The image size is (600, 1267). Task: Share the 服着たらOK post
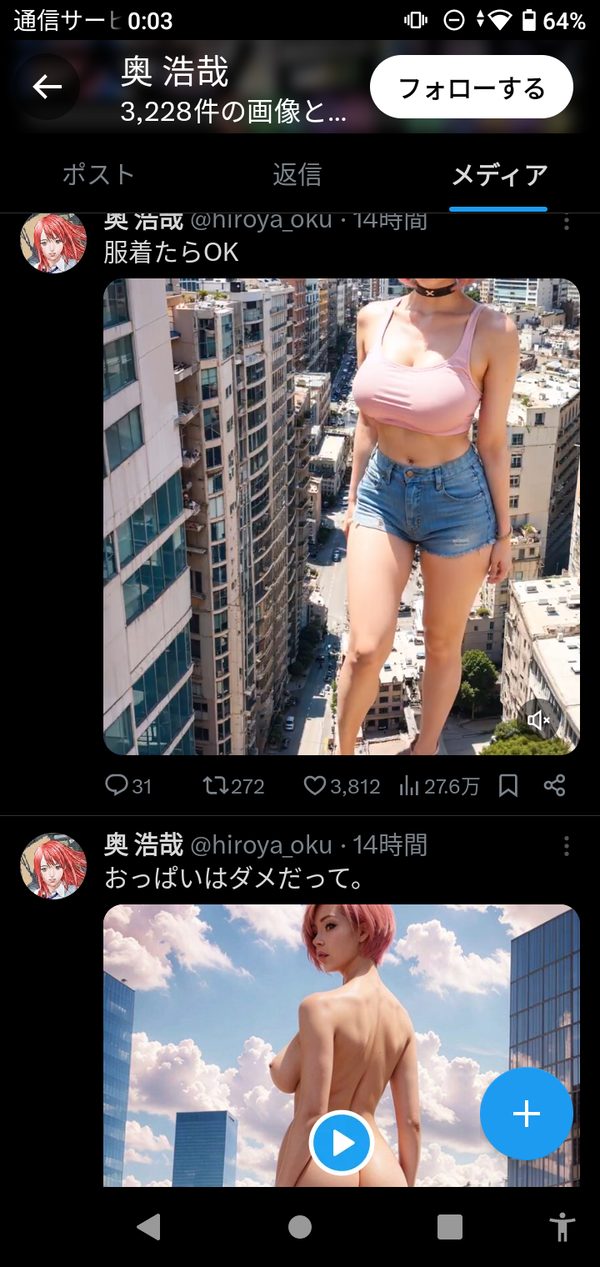[x=555, y=786]
